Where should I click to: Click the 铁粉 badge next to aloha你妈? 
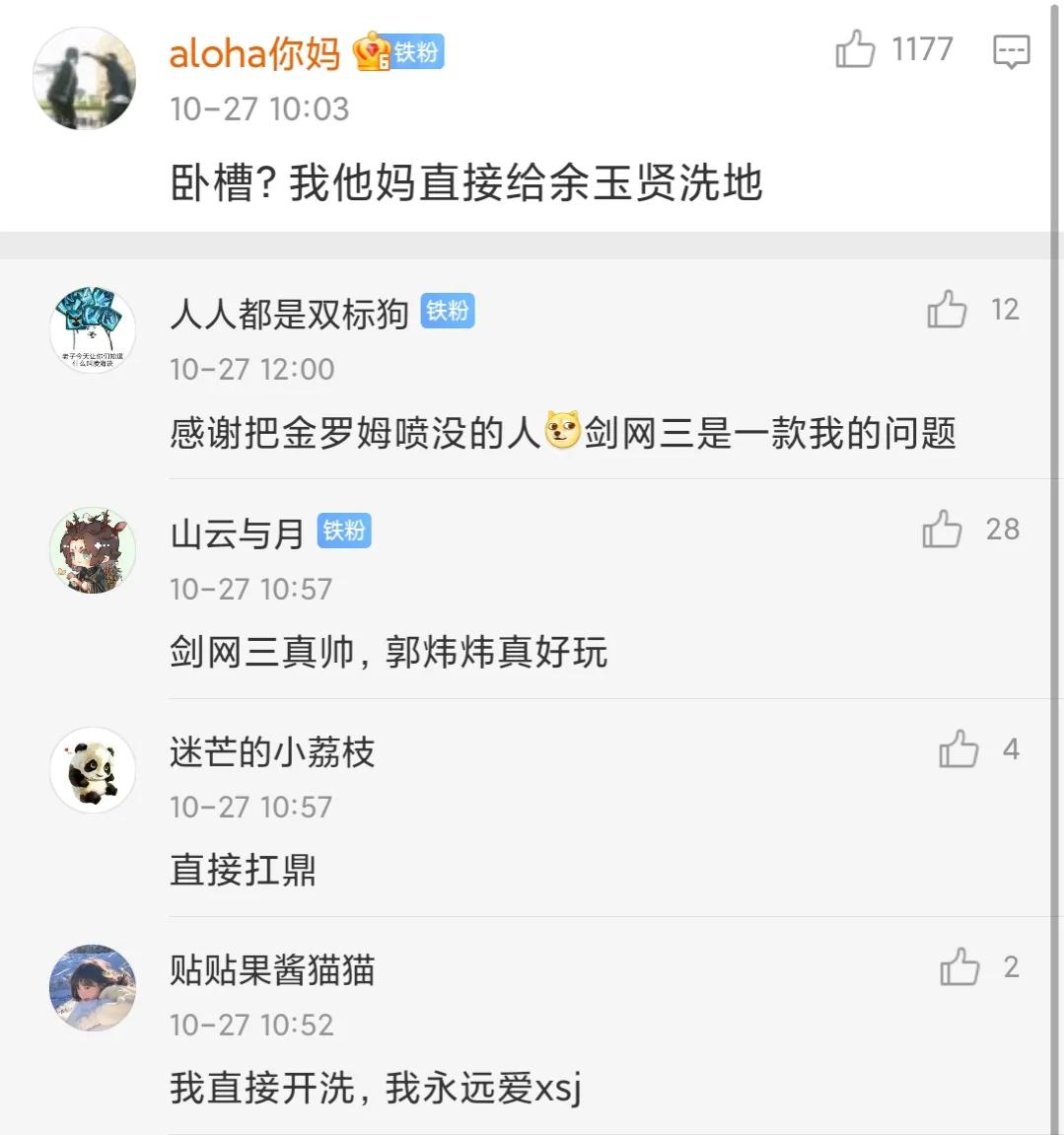click(417, 53)
